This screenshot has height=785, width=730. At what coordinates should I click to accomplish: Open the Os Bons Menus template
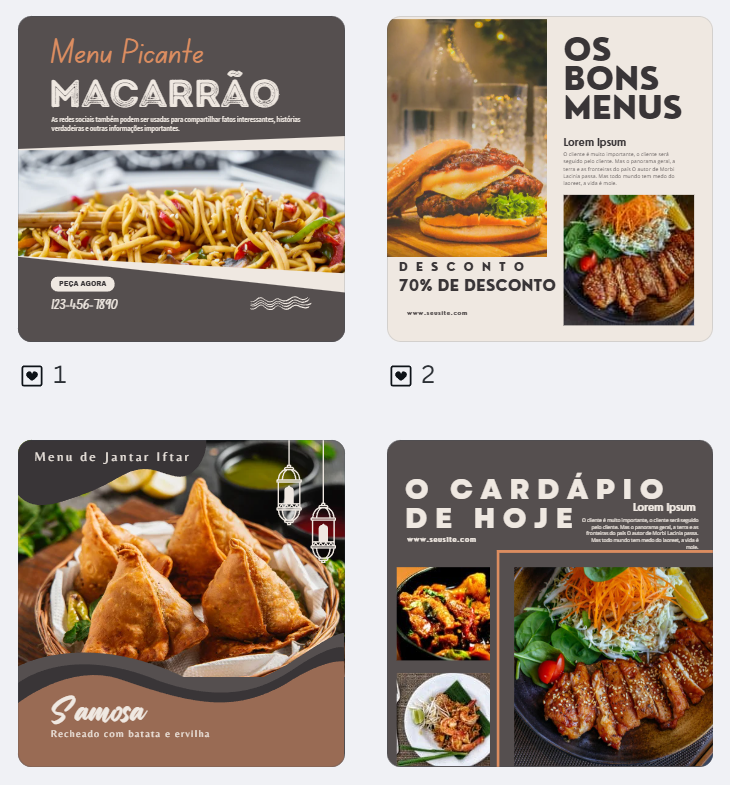(549, 179)
